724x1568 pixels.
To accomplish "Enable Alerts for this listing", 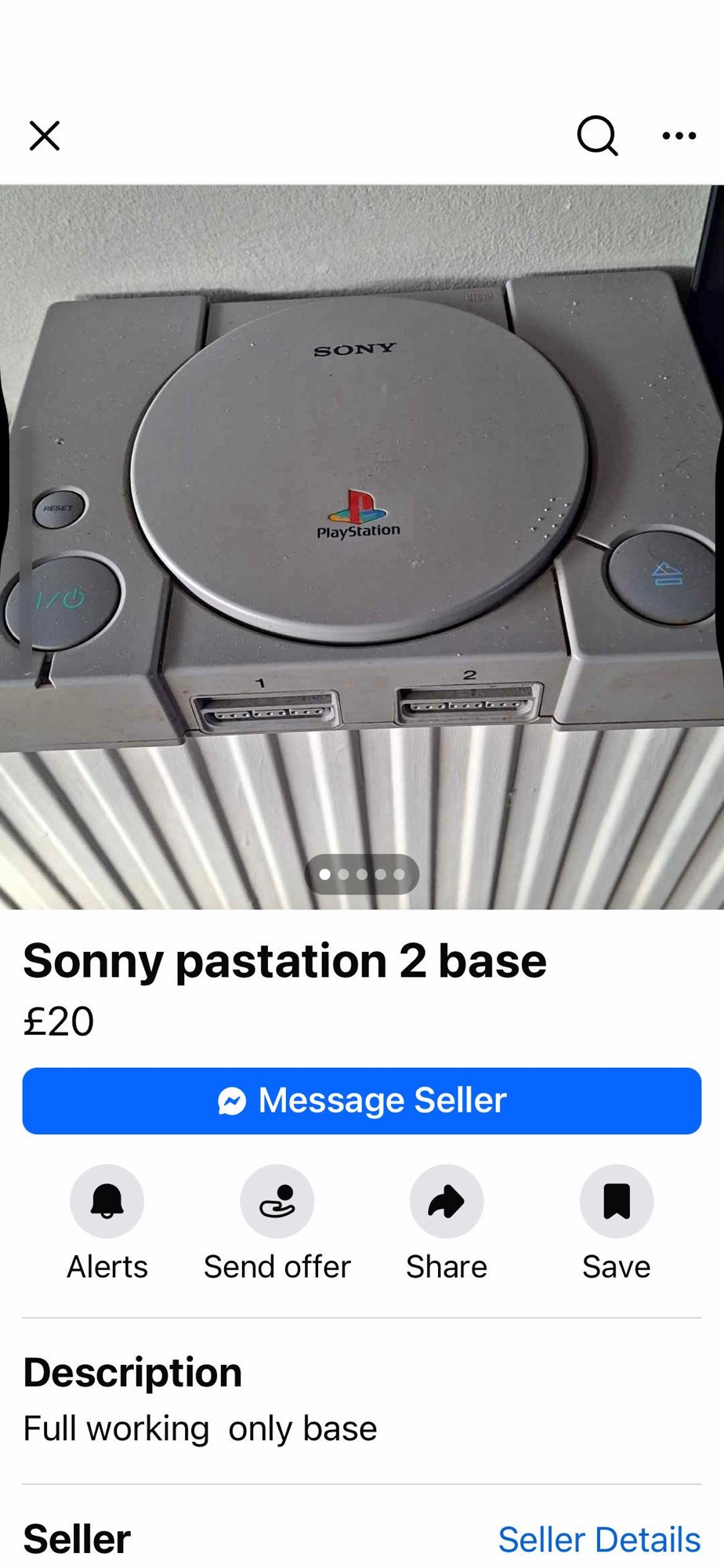I will click(107, 1201).
